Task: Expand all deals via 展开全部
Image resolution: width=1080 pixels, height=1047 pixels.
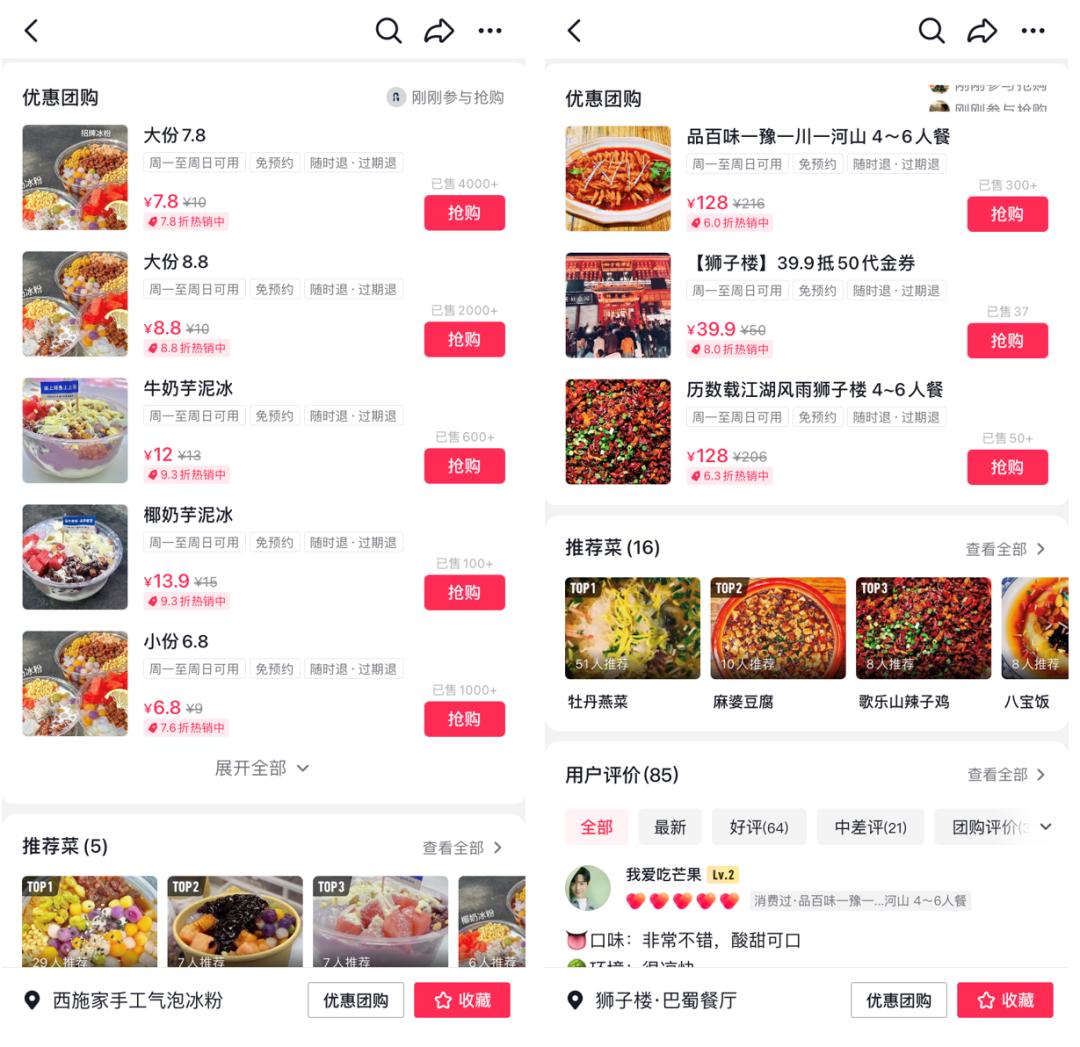Action: point(262,768)
